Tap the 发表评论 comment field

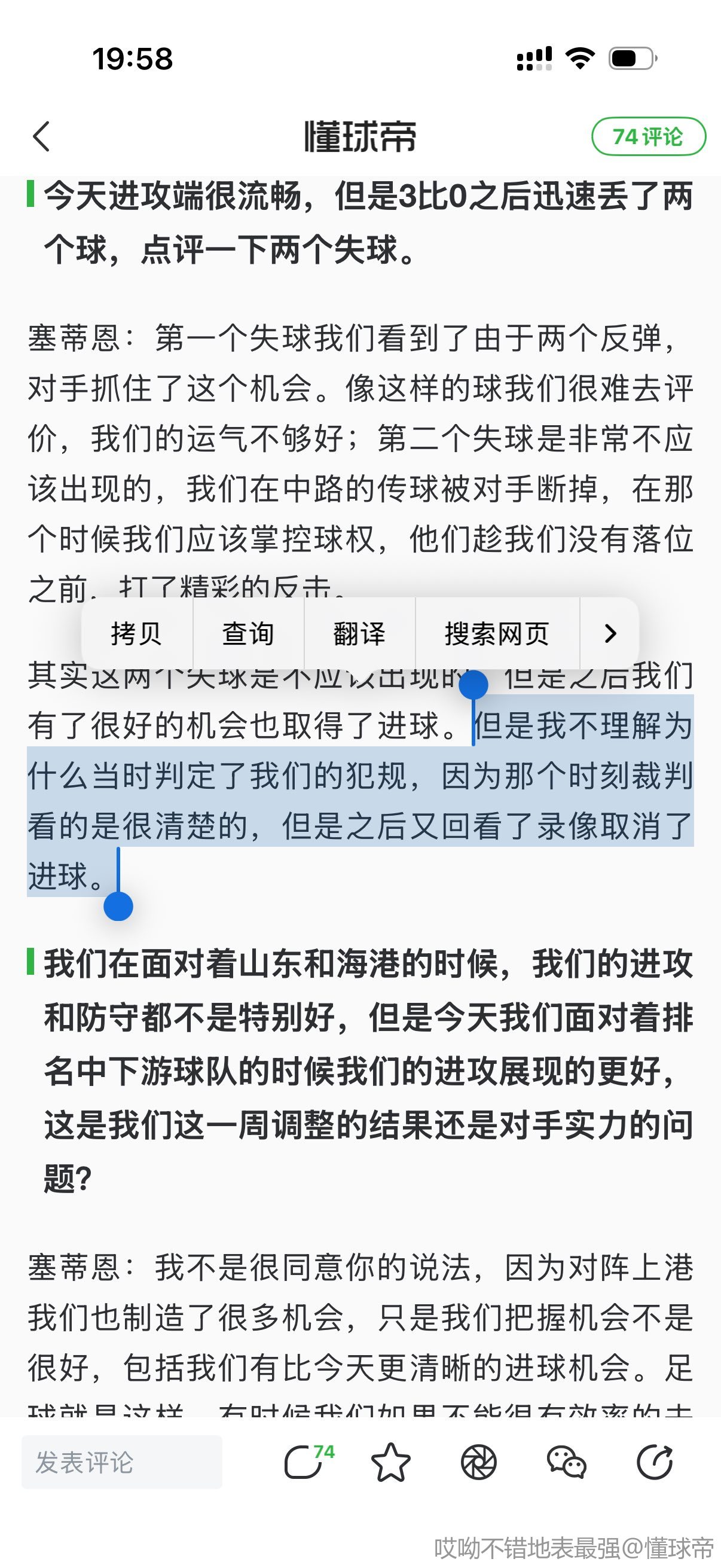(x=122, y=1462)
